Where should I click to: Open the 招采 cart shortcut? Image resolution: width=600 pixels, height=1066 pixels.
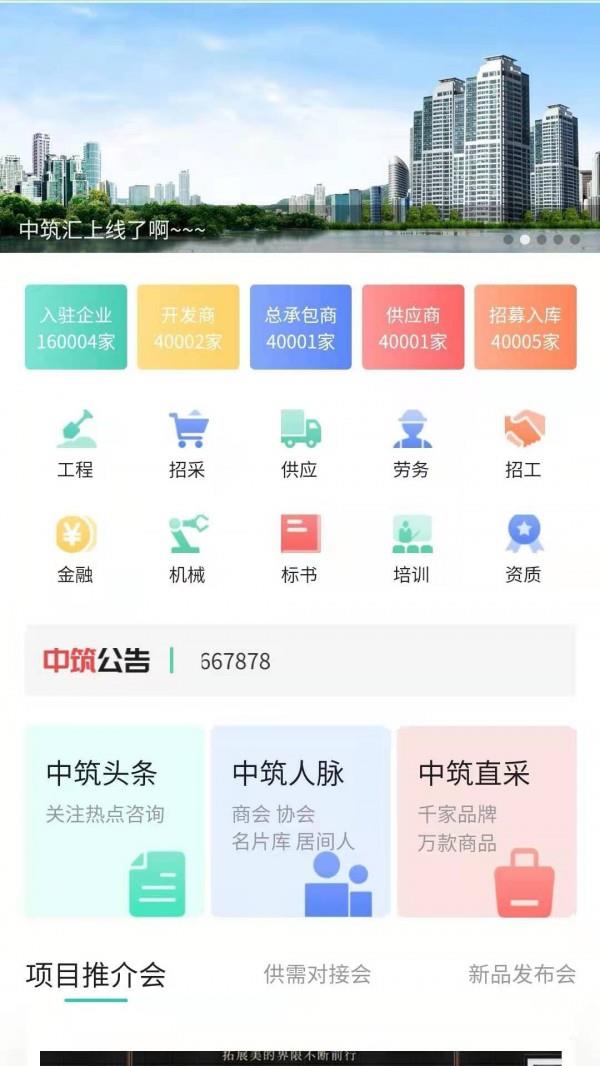click(188, 443)
